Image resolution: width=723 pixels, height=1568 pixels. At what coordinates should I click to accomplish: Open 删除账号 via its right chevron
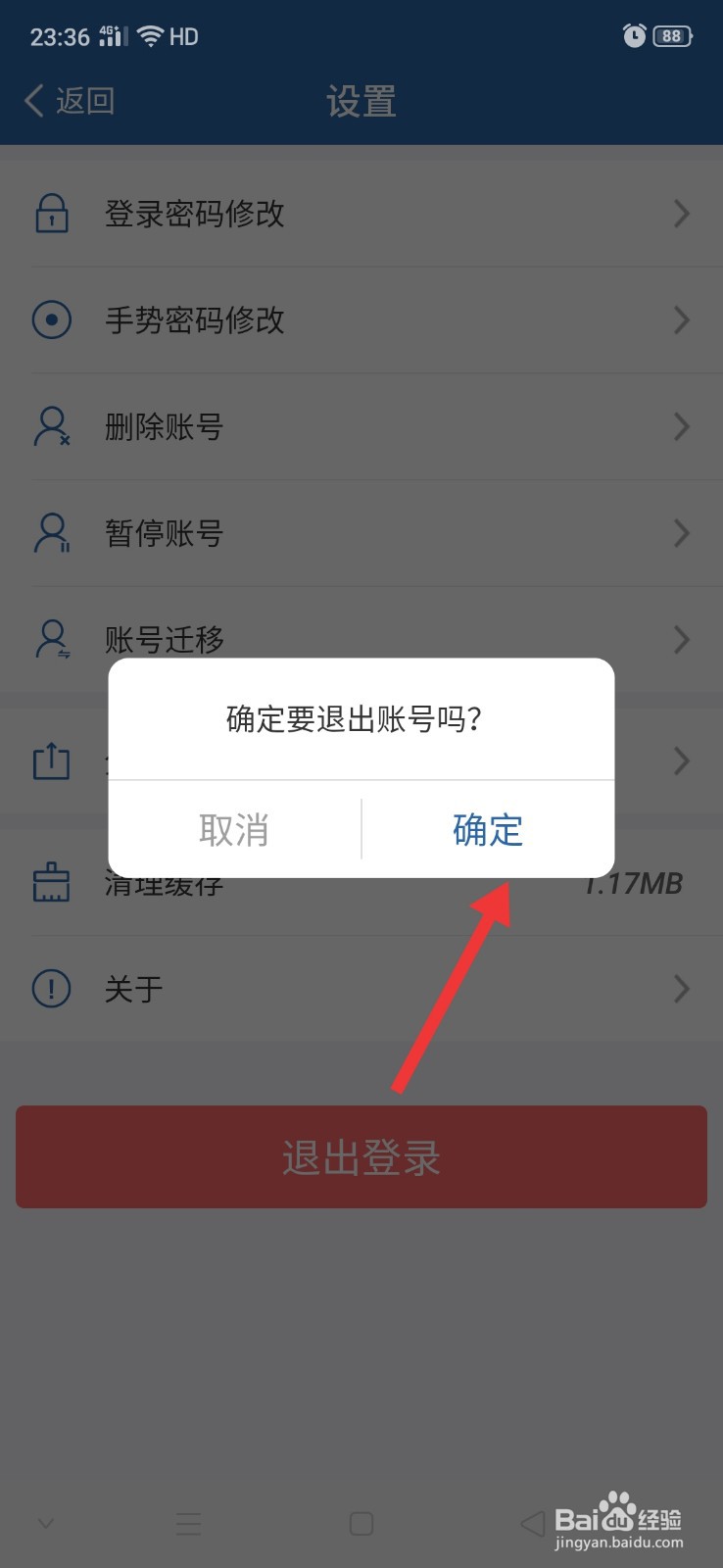[682, 427]
